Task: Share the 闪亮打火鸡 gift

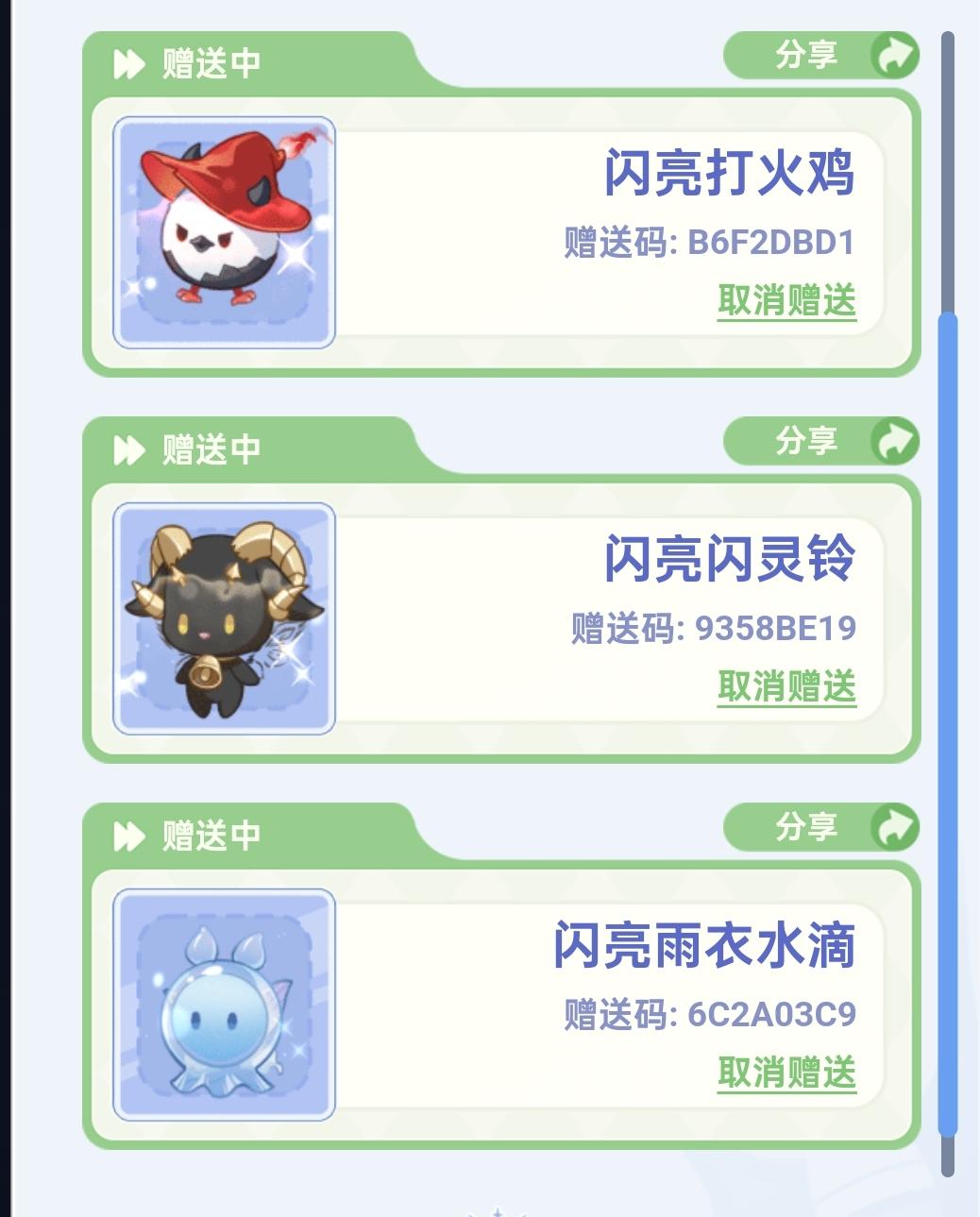Action: click(820, 56)
